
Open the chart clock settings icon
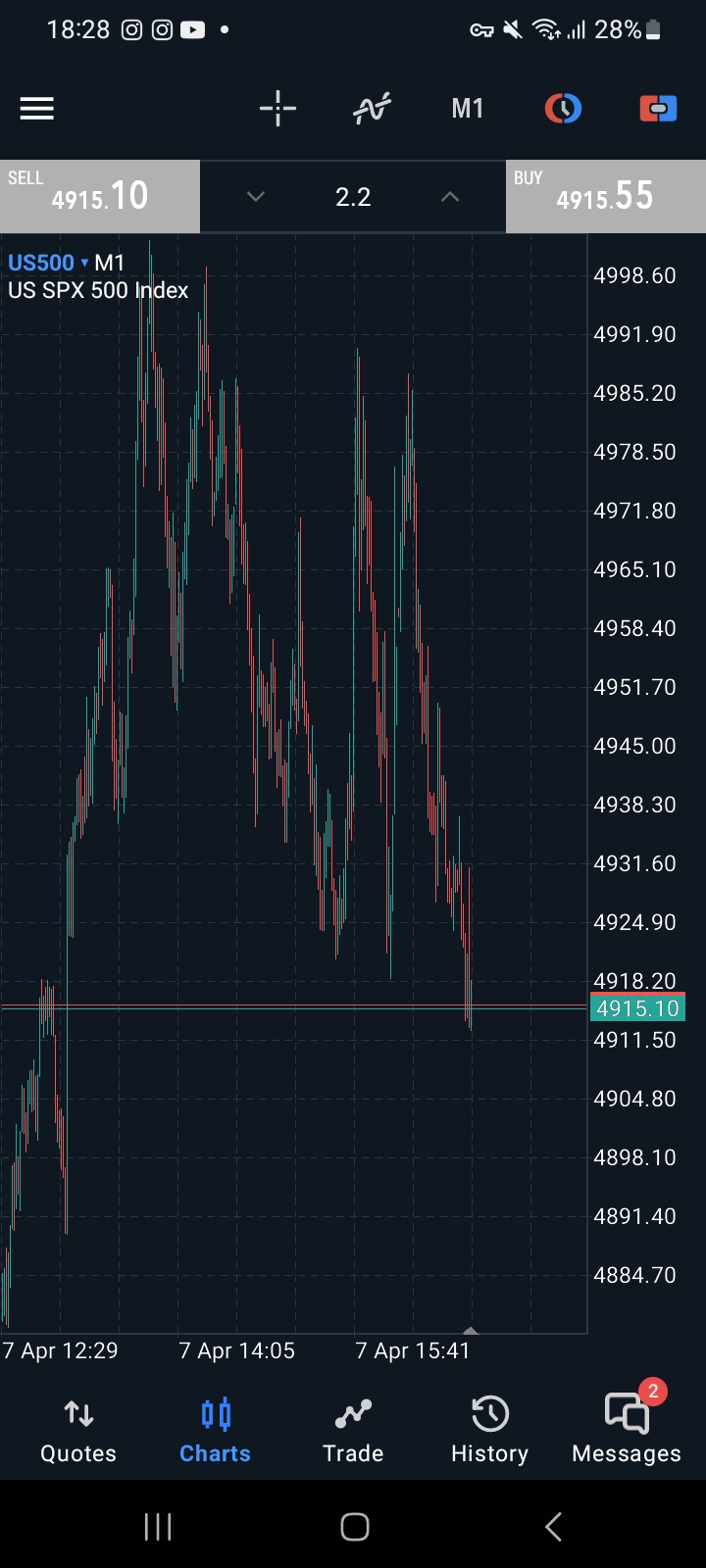pyautogui.click(x=563, y=108)
